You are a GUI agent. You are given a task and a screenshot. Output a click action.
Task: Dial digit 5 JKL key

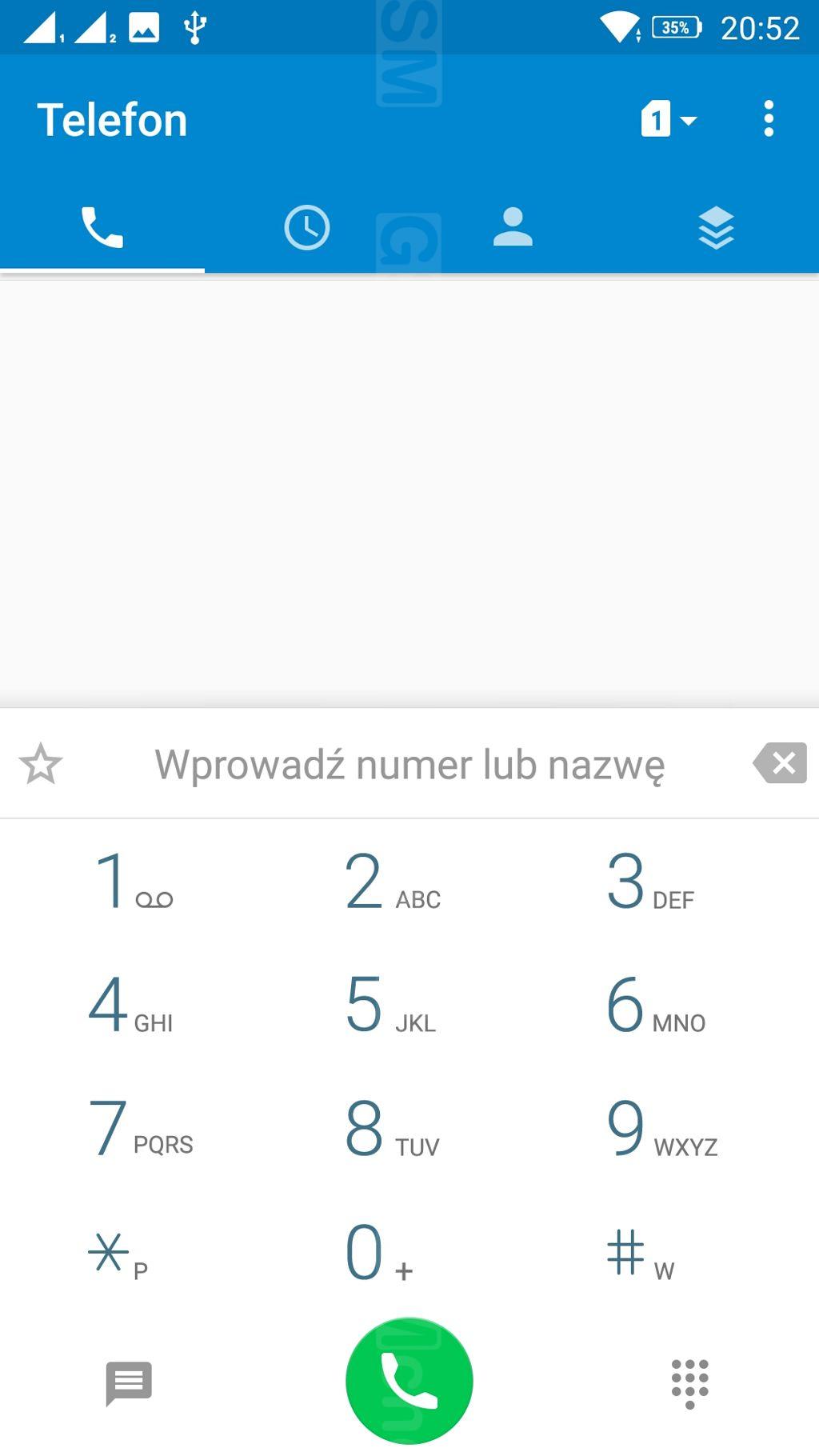[392, 1005]
